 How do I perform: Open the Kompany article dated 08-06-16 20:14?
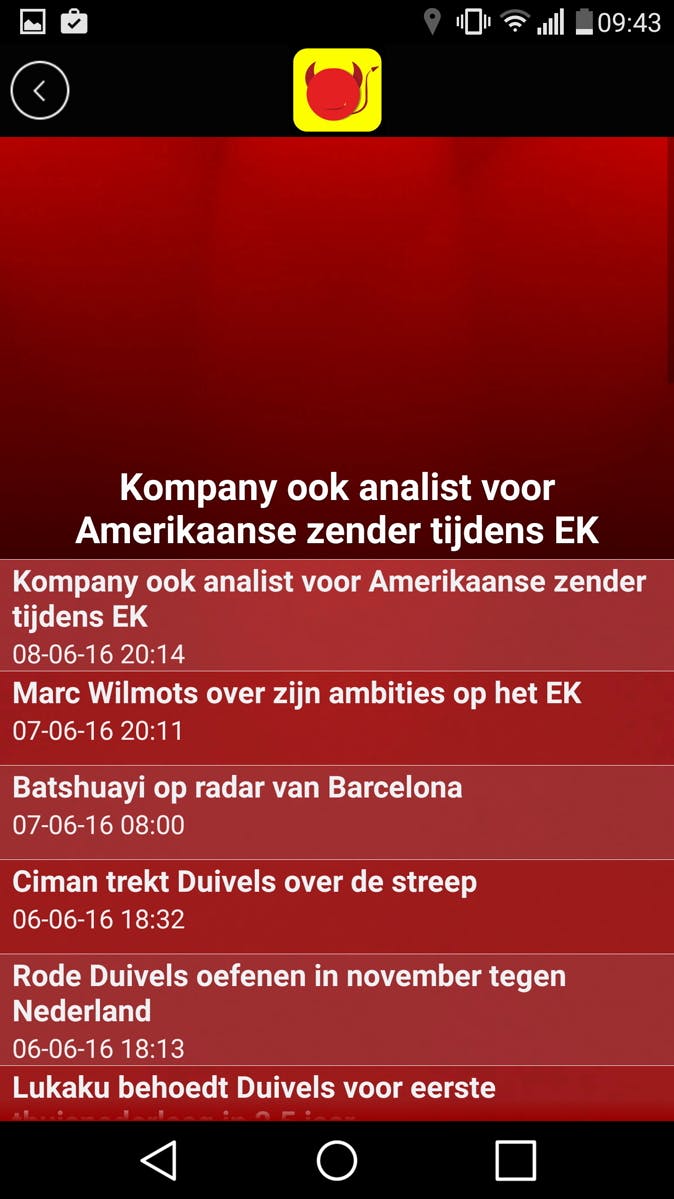337,616
